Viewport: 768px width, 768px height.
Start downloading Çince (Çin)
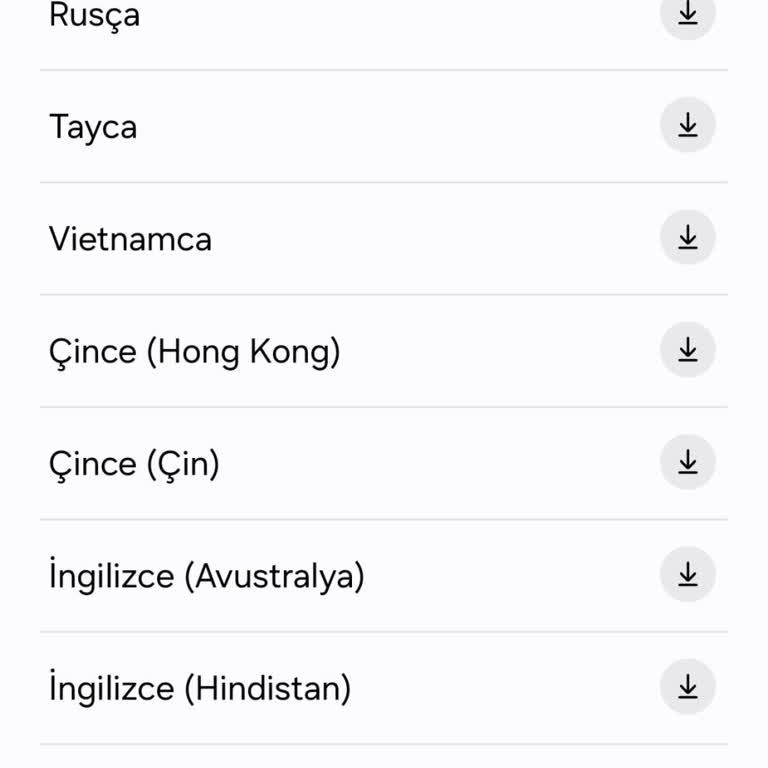(x=688, y=462)
